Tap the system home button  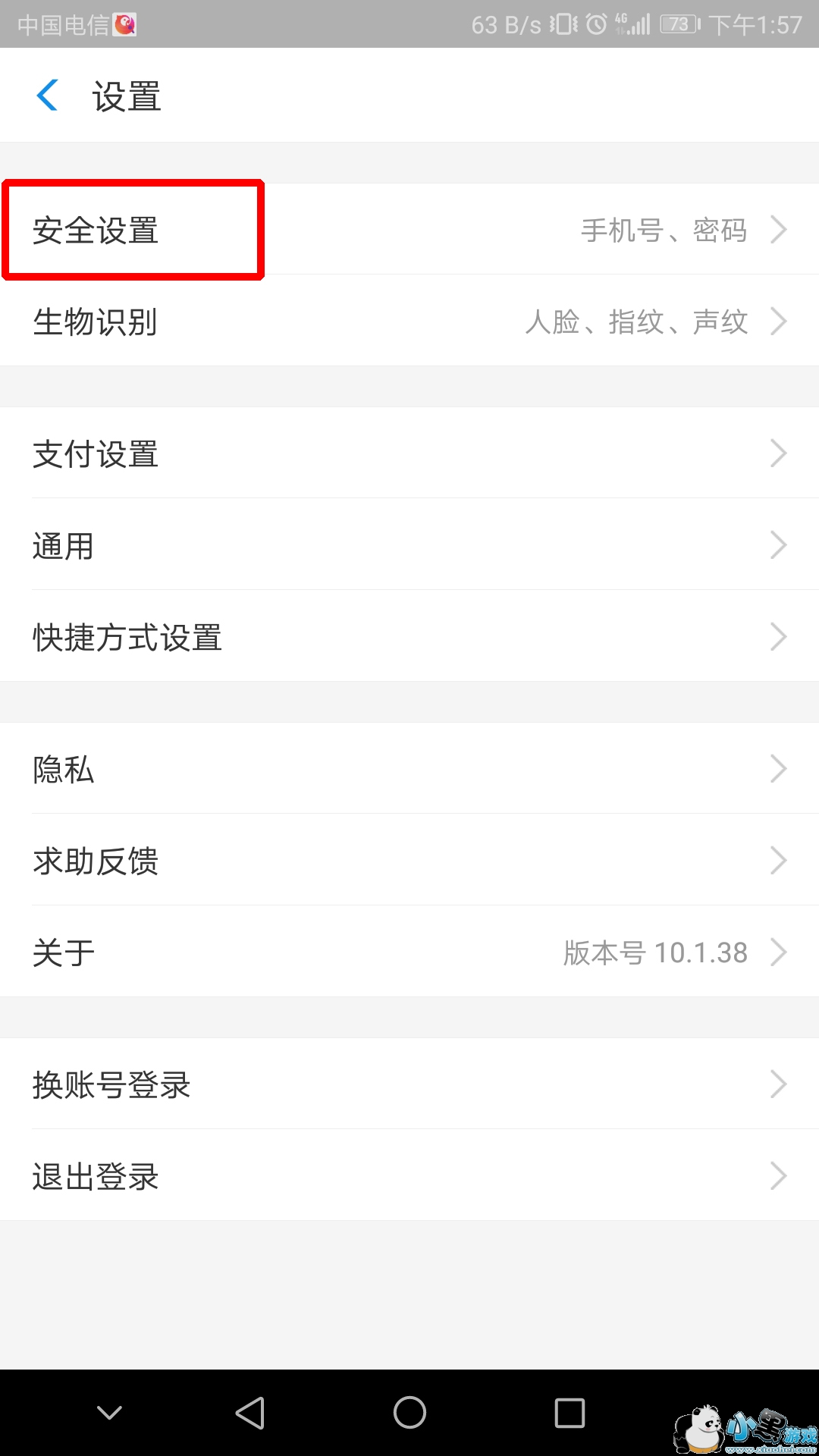409,1413
